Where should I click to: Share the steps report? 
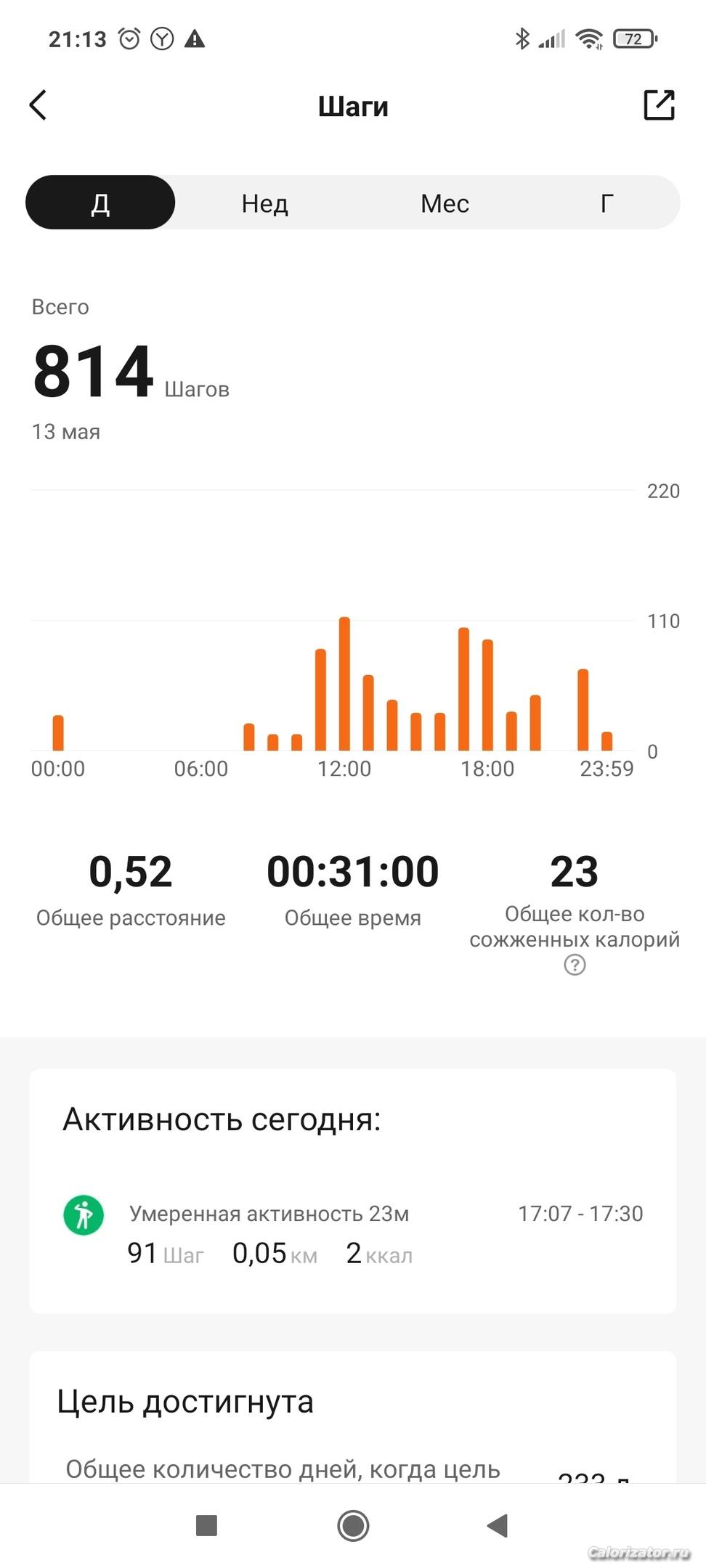point(660,105)
